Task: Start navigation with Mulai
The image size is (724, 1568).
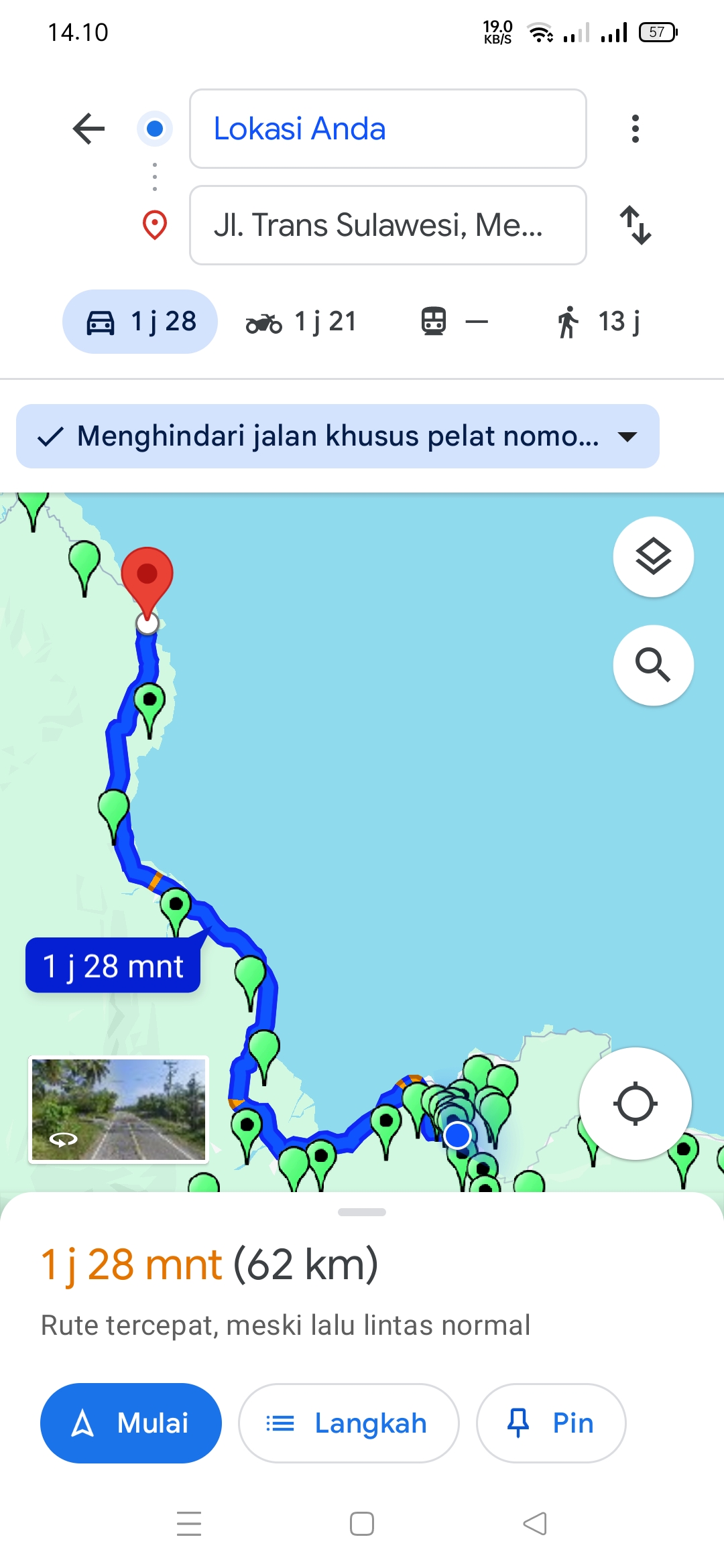Action: [x=131, y=1423]
